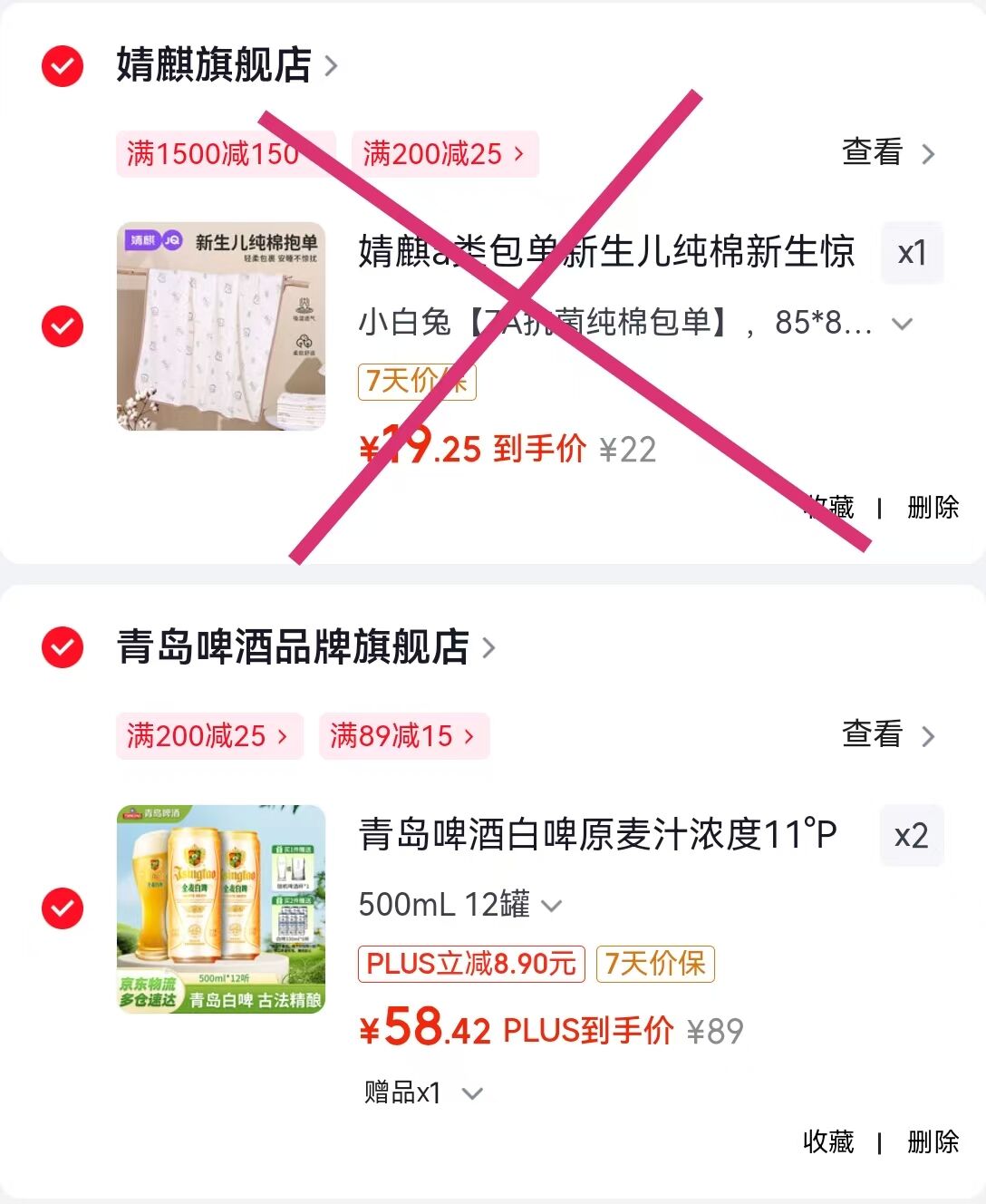Visit the 青岛啤酒品牌旗舰店 store page

[x=305, y=647]
